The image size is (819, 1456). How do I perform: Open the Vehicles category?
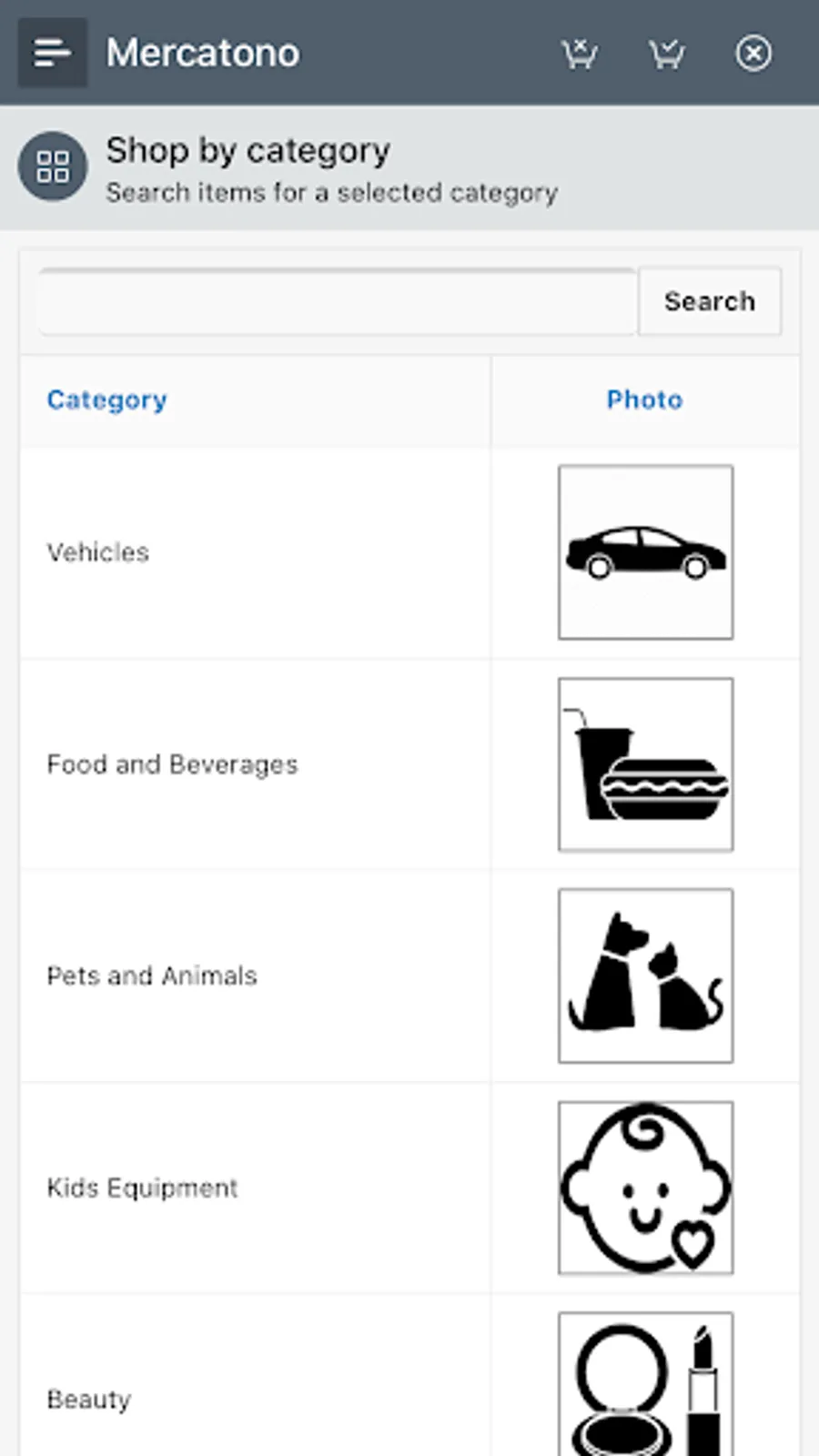click(98, 552)
